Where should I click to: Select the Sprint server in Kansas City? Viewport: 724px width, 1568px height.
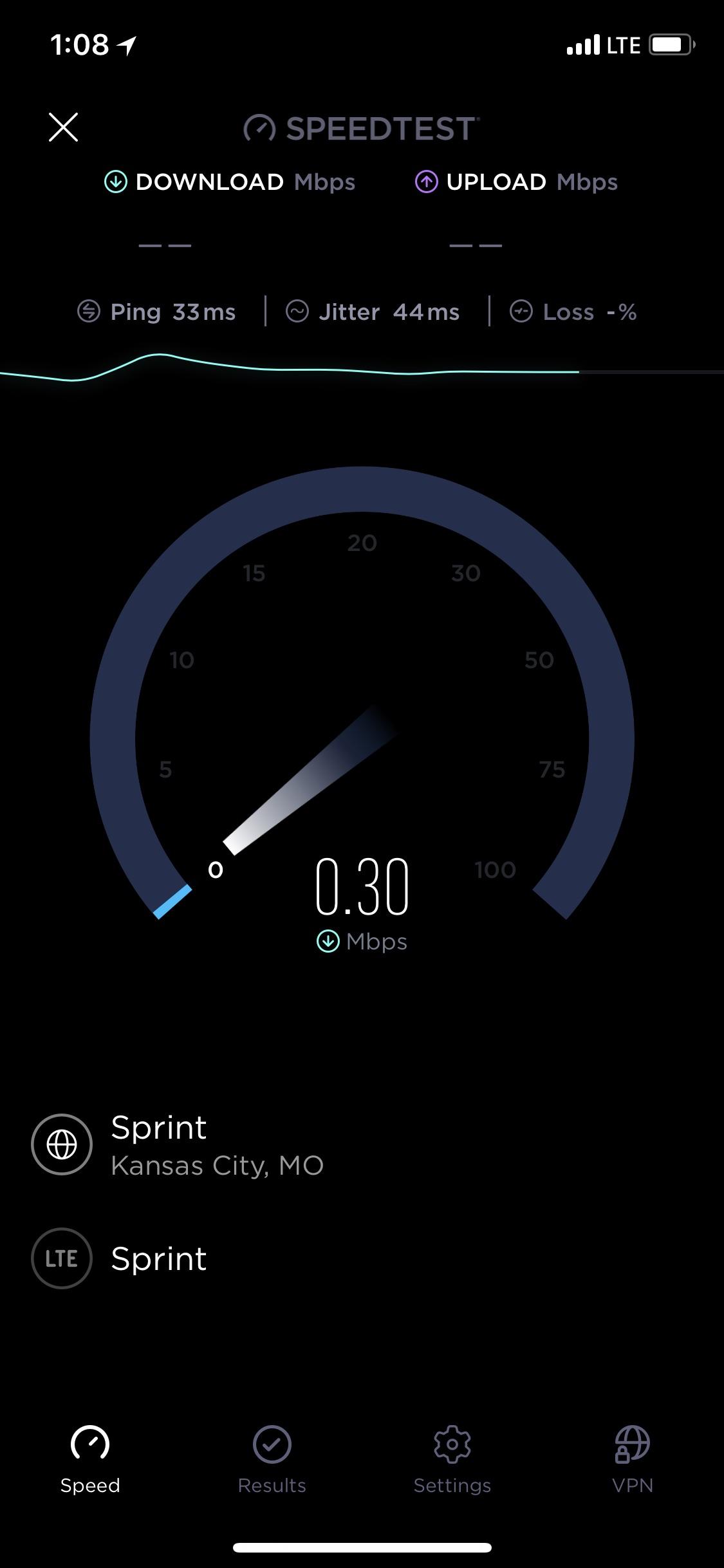pyautogui.click(x=217, y=1145)
